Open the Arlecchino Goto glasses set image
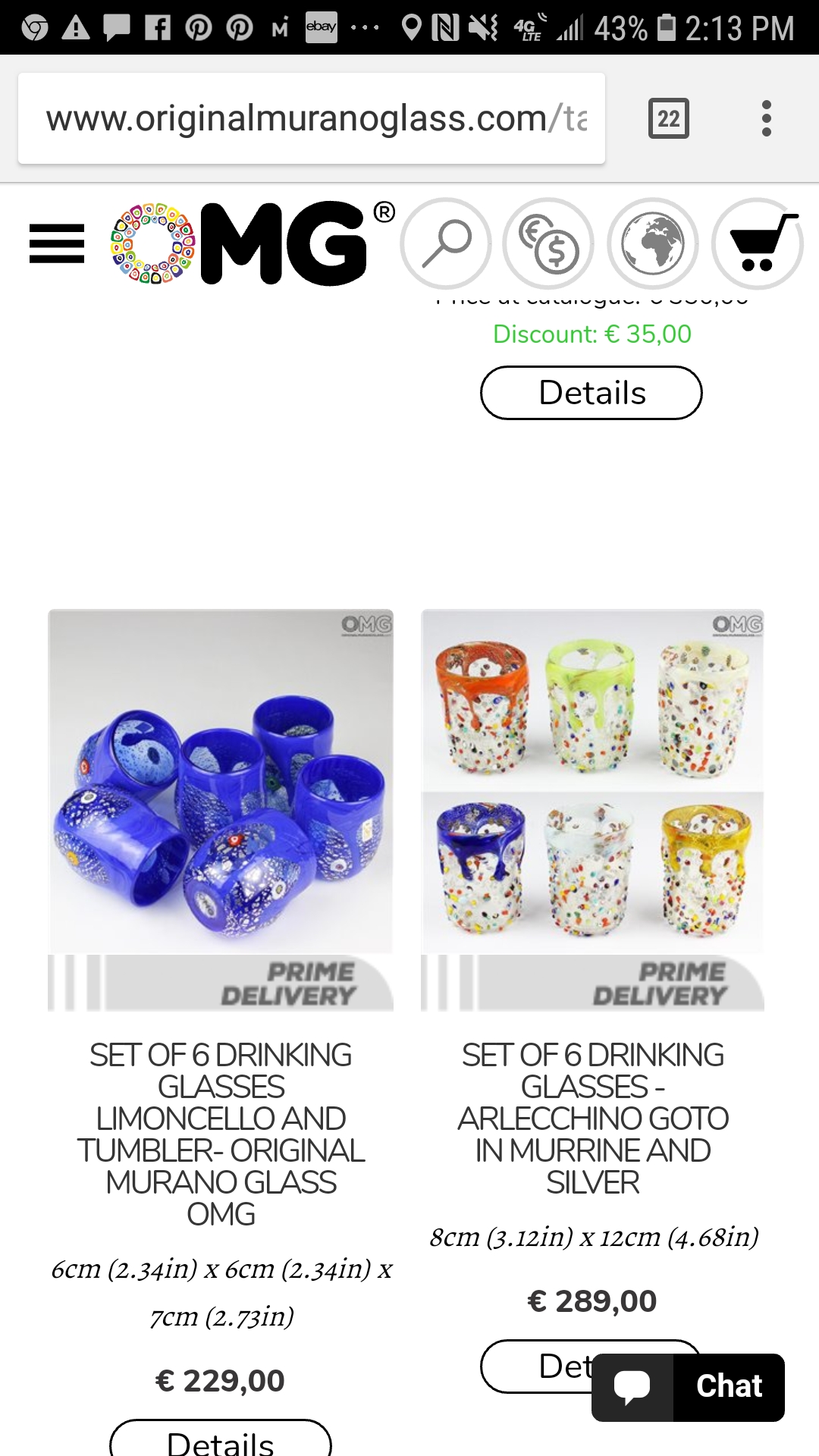 point(592,781)
